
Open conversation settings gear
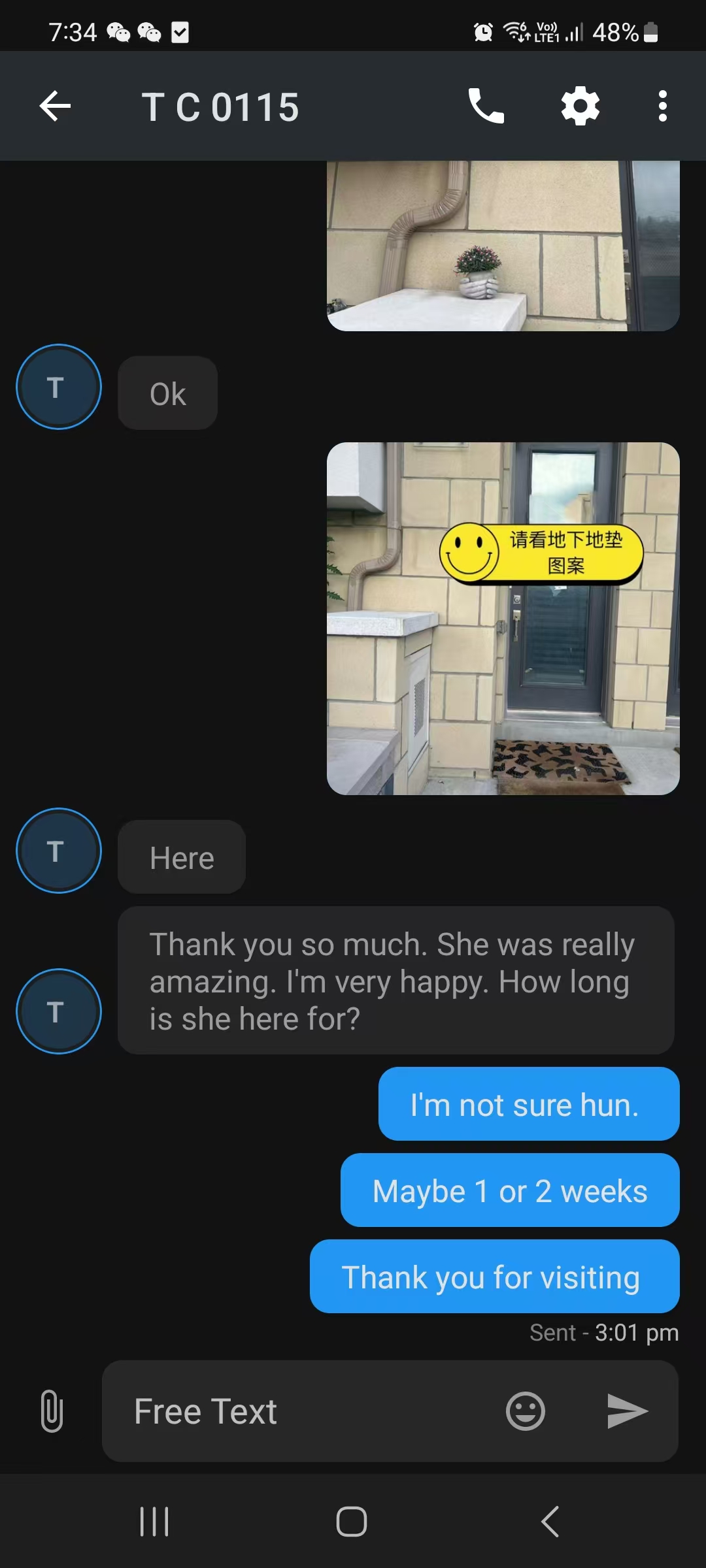click(x=580, y=106)
